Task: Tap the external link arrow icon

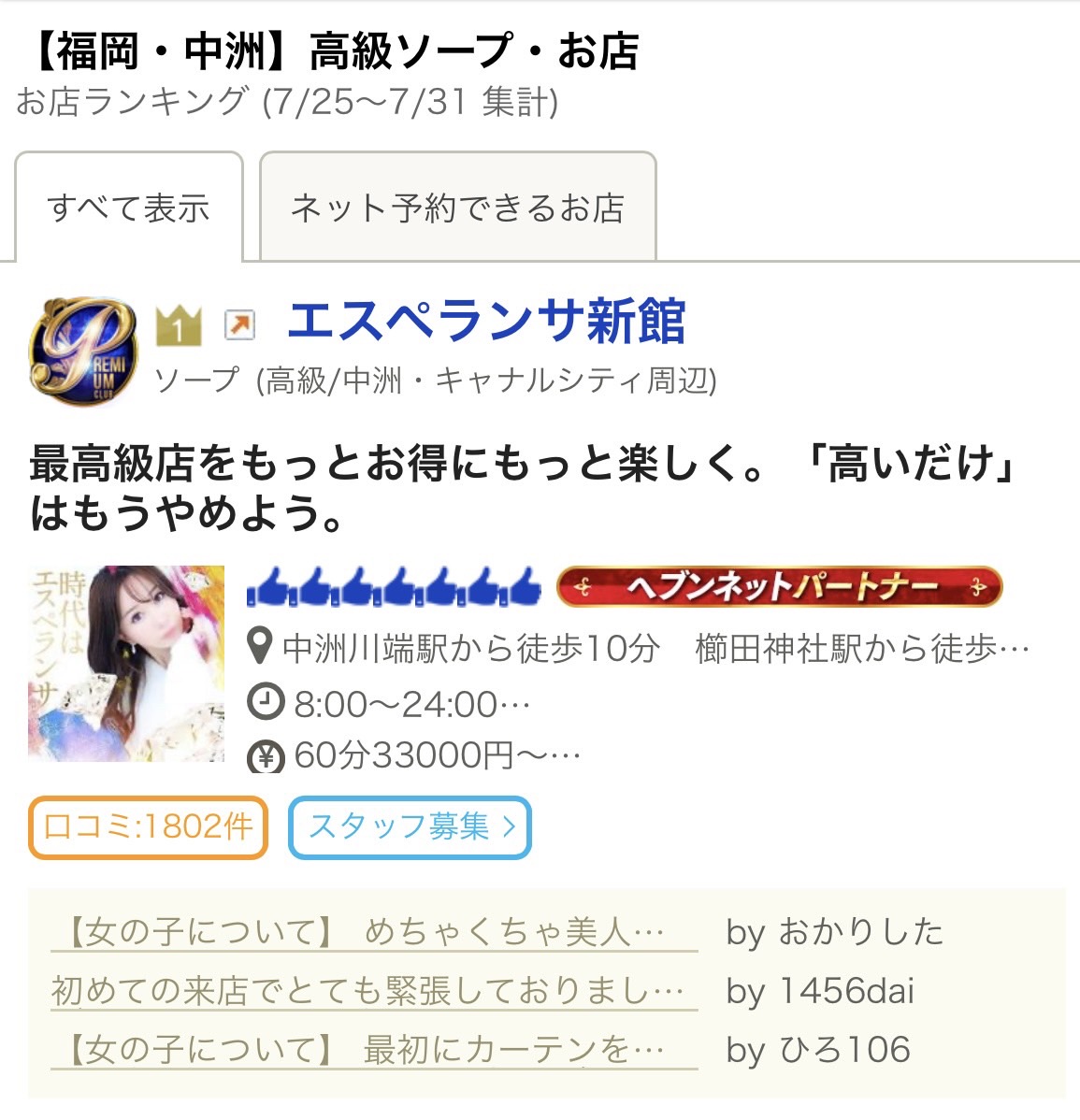Action: pos(240,325)
